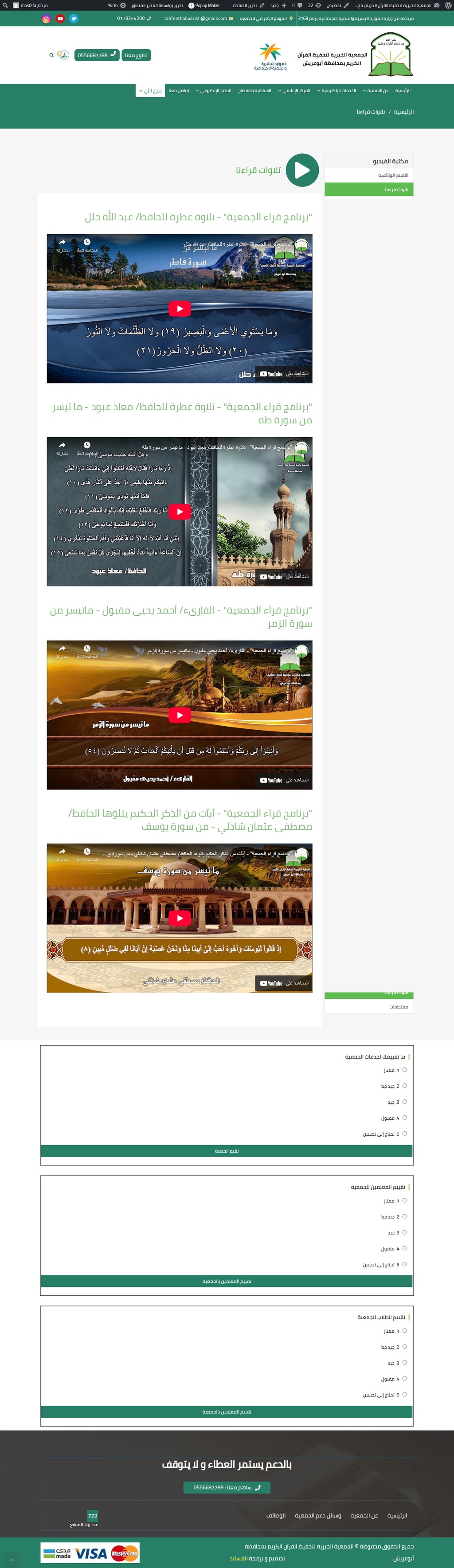Select ممتاز under ما تقييمك لخدمات الجمعية

(405, 1070)
